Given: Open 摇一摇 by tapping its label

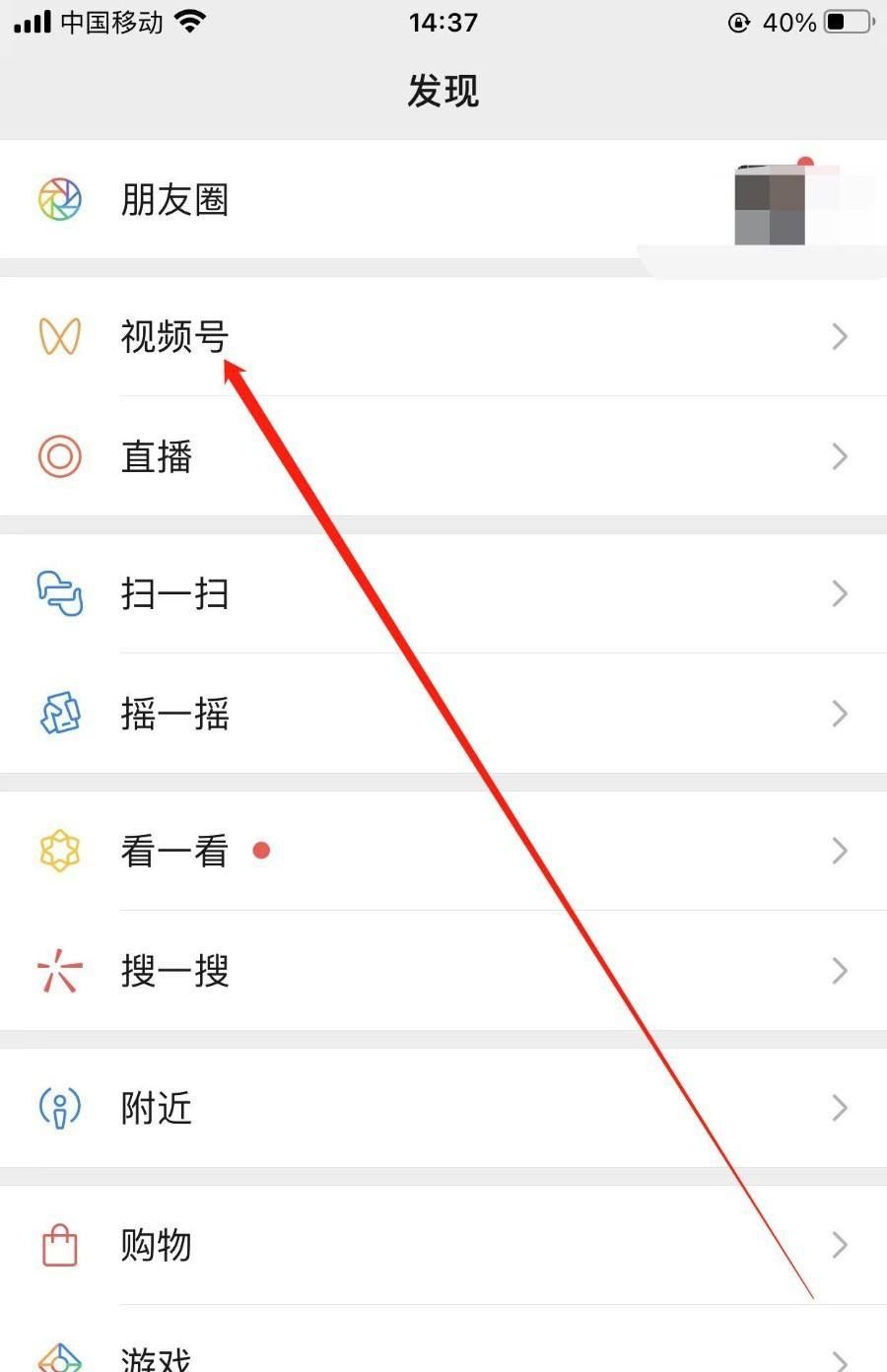Looking at the screenshot, I should (174, 714).
